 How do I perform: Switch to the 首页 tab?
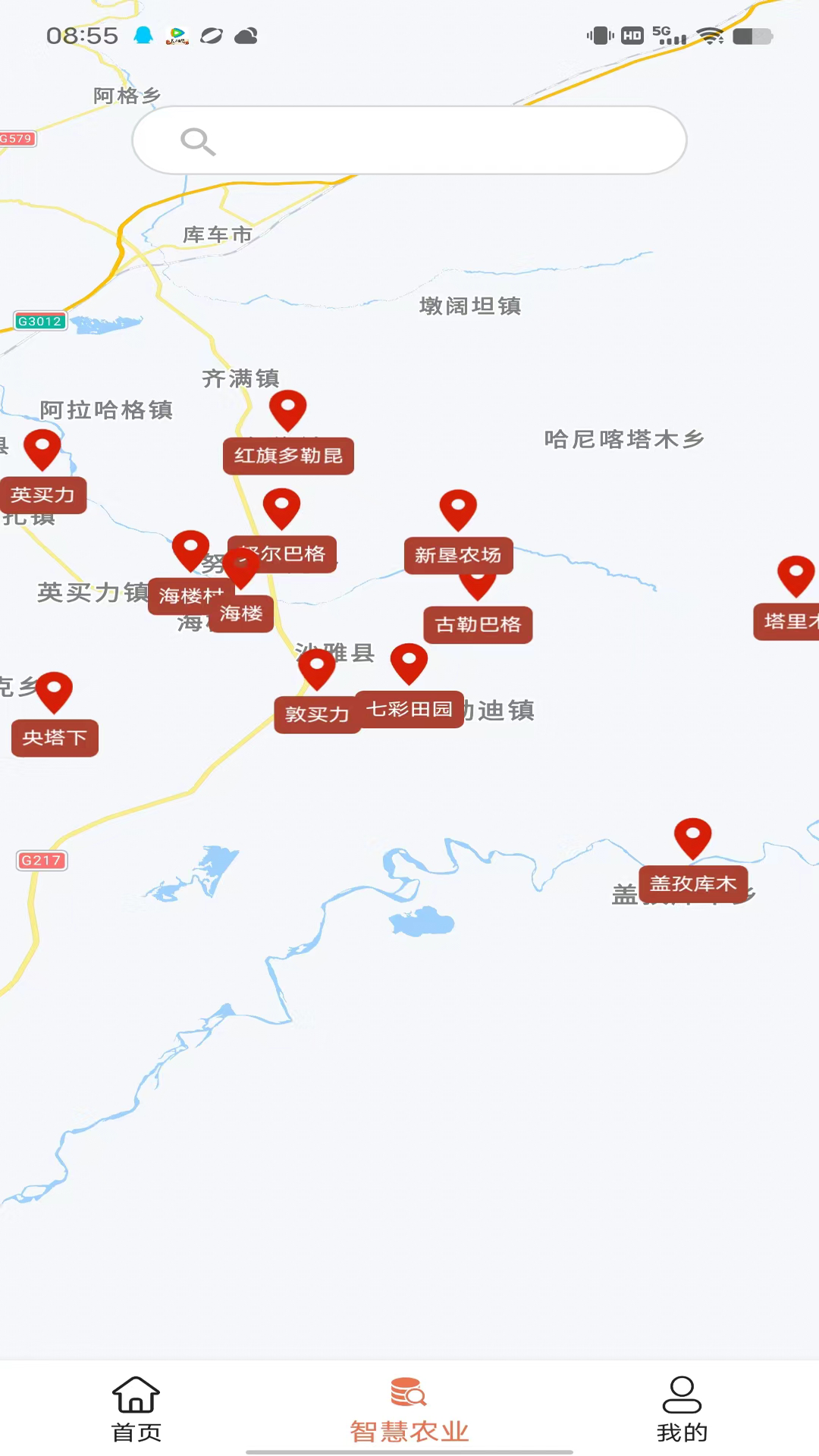coord(136,1409)
